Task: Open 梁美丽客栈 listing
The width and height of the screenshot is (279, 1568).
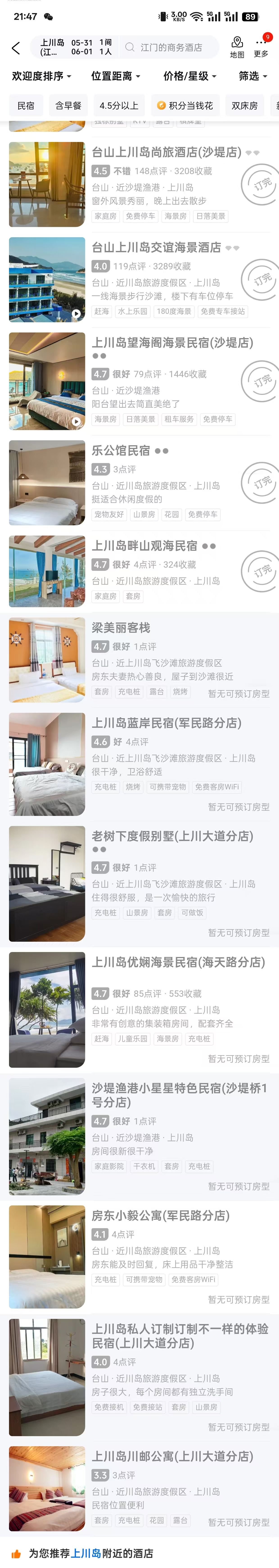Action: [x=121, y=628]
